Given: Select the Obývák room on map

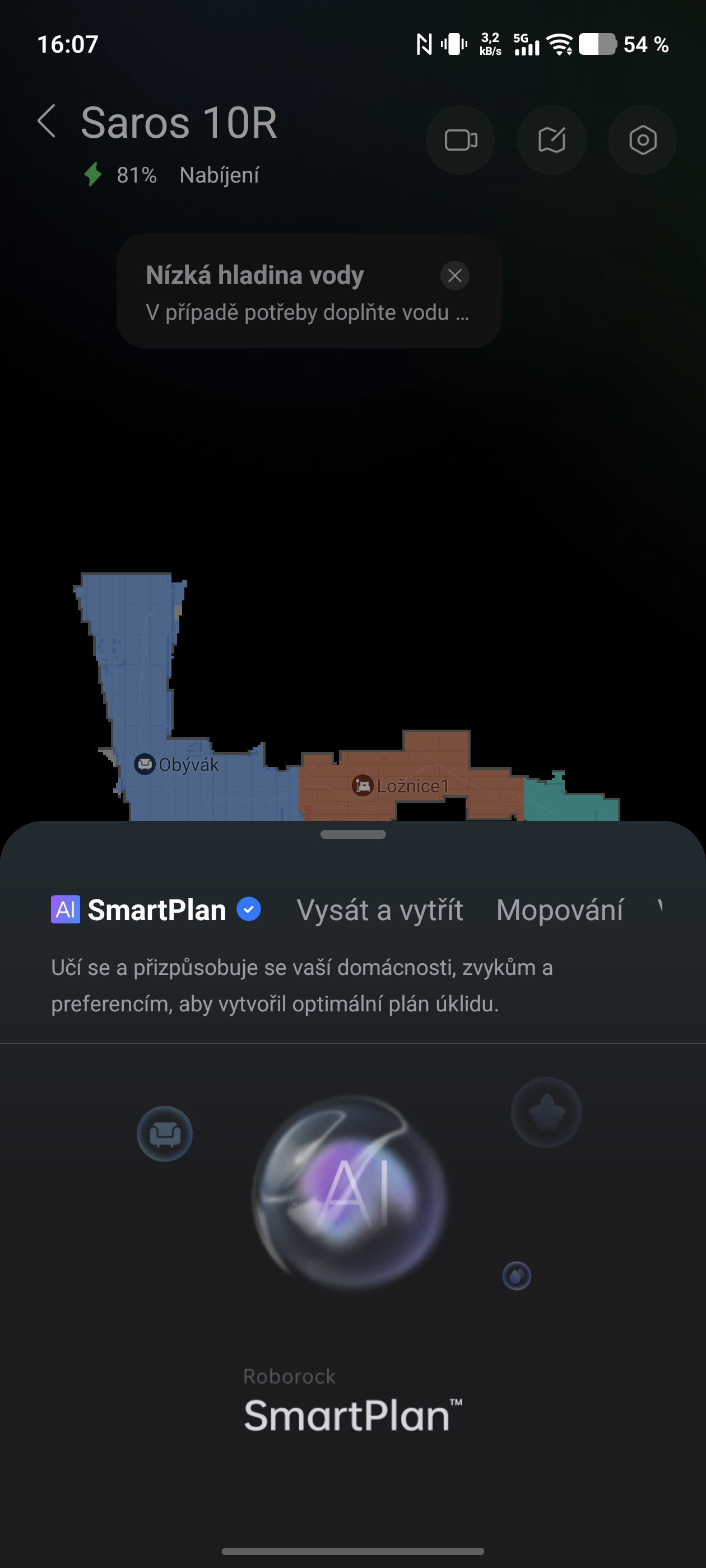Looking at the screenshot, I should (x=176, y=764).
